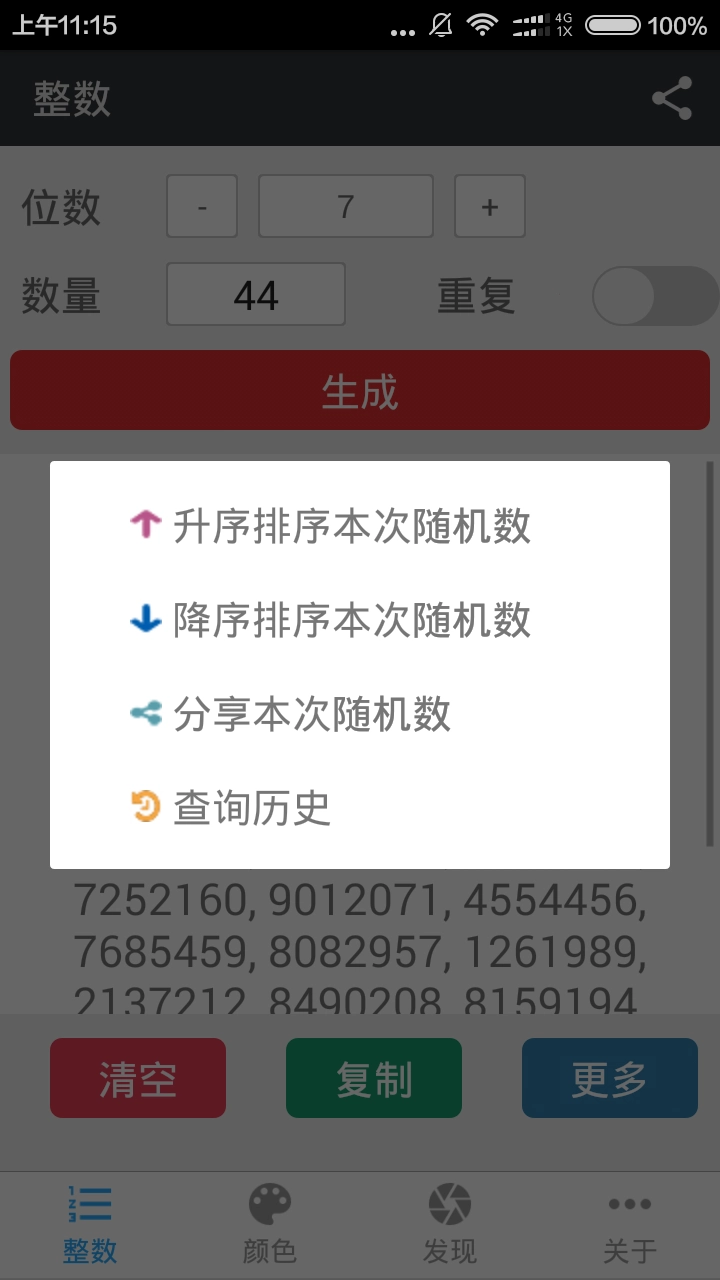Edit the 数量 value field showing 44
Viewport: 720px width, 1280px height.
(x=255, y=295)
